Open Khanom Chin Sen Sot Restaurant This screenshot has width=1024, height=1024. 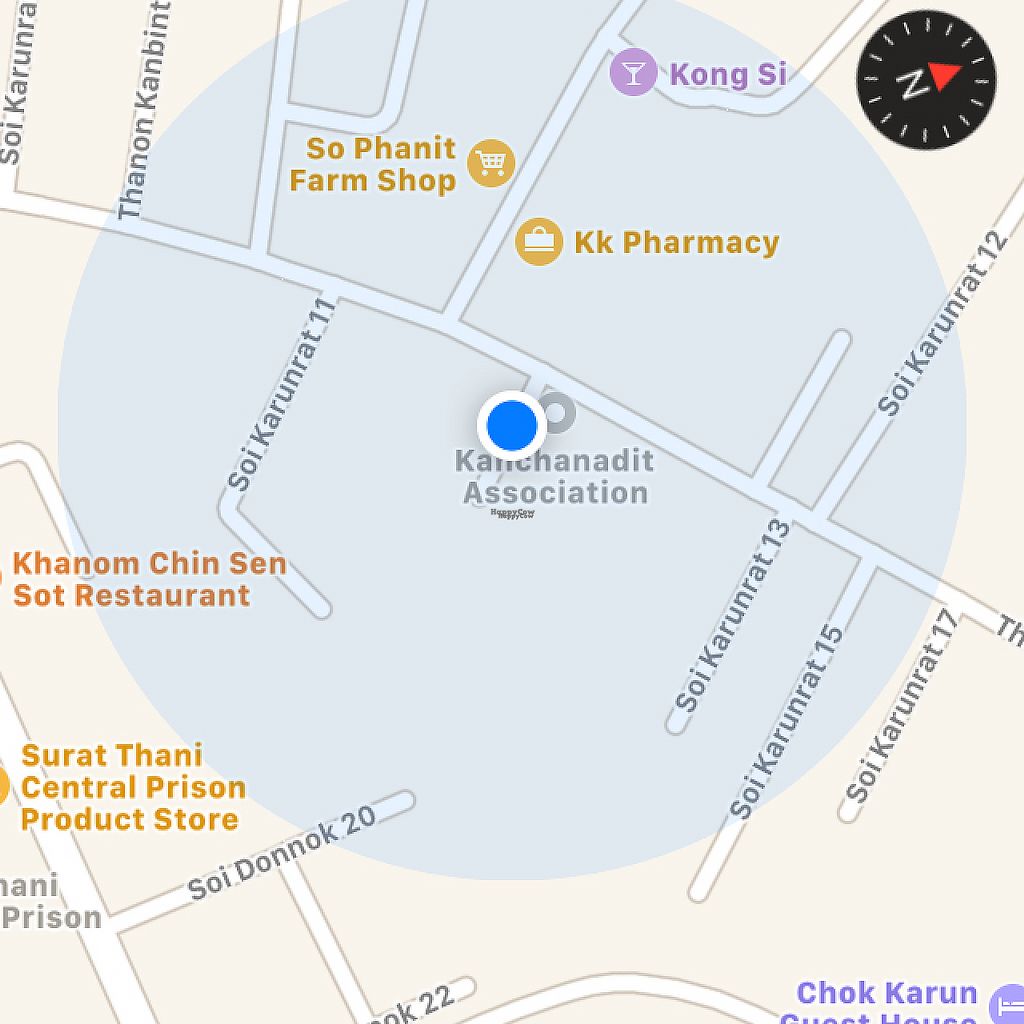click(x=148, y=579)
